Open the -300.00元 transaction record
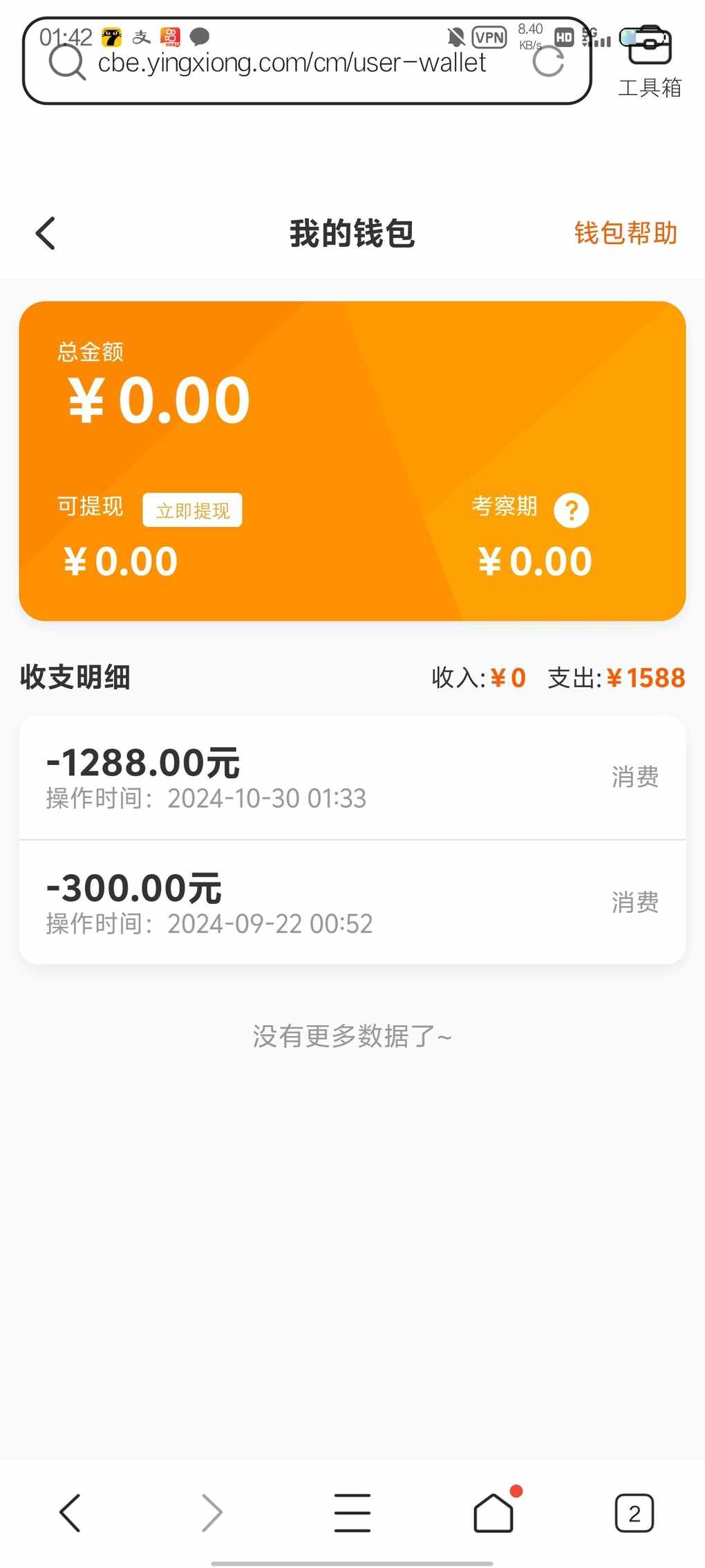This screenshot has height=1568, width=705. pyautogui.click(x=352, y=903)
